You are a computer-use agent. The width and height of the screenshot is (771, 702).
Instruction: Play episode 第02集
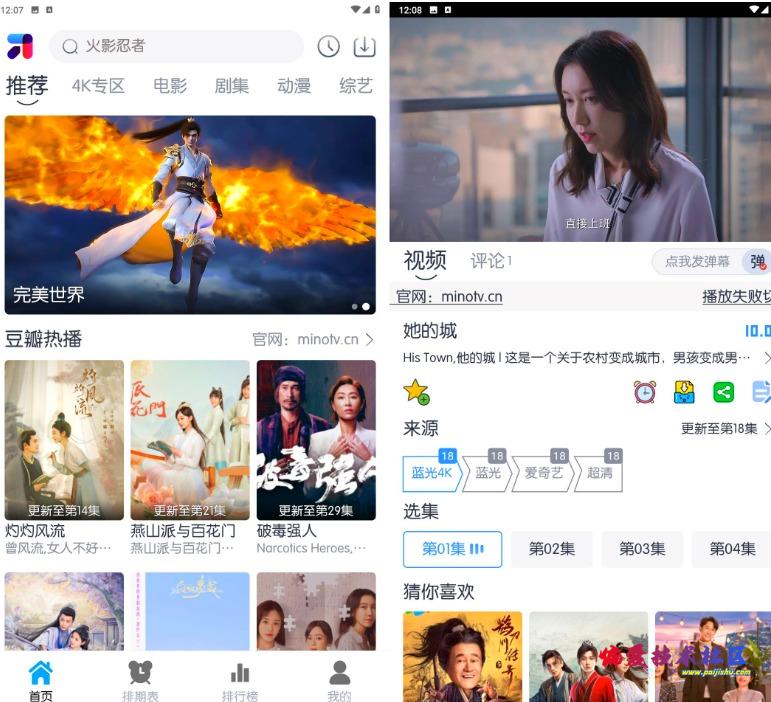tap(551, 548)
